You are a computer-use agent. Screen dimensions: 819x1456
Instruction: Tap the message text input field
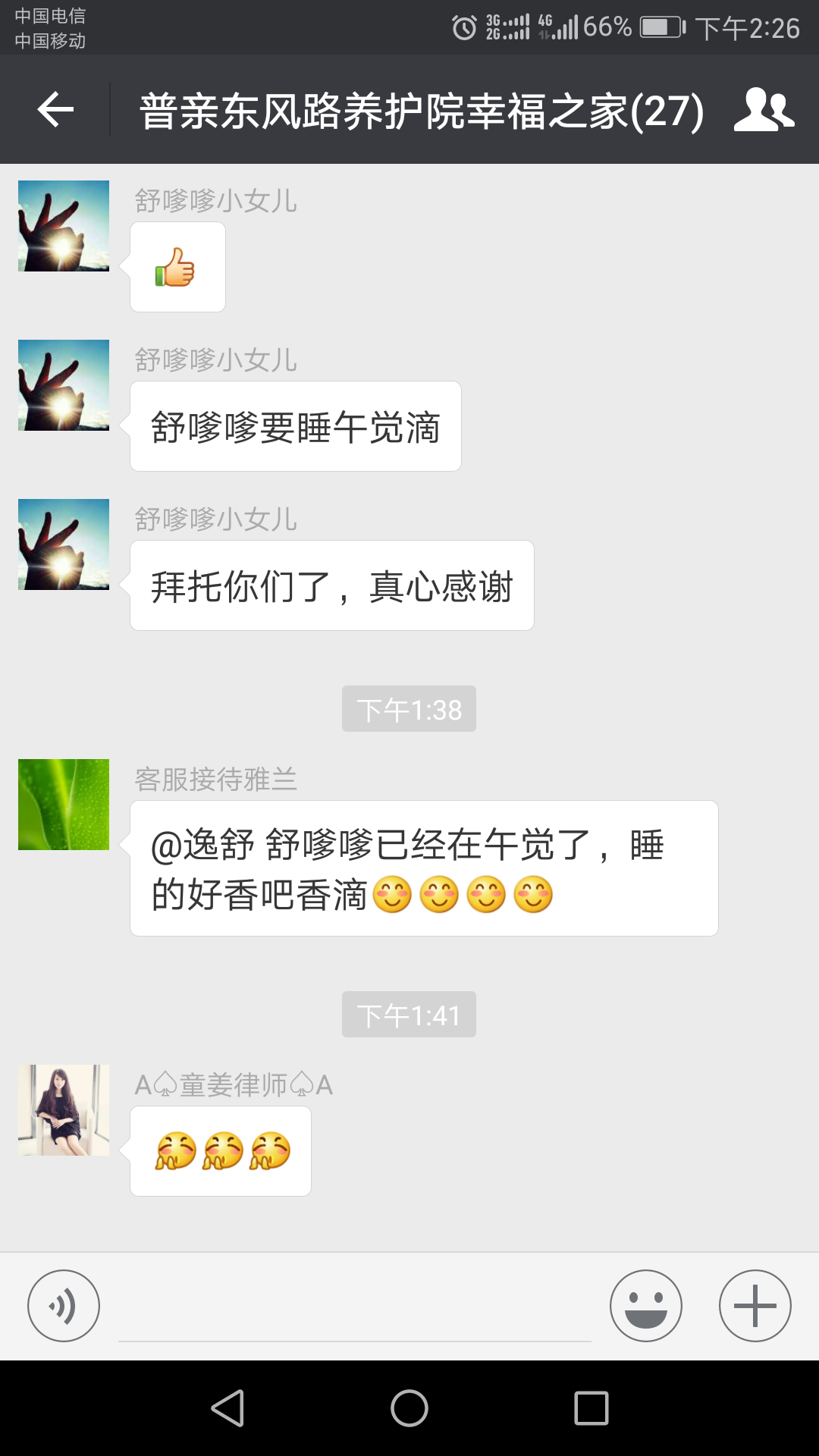tap(354, 1308)
